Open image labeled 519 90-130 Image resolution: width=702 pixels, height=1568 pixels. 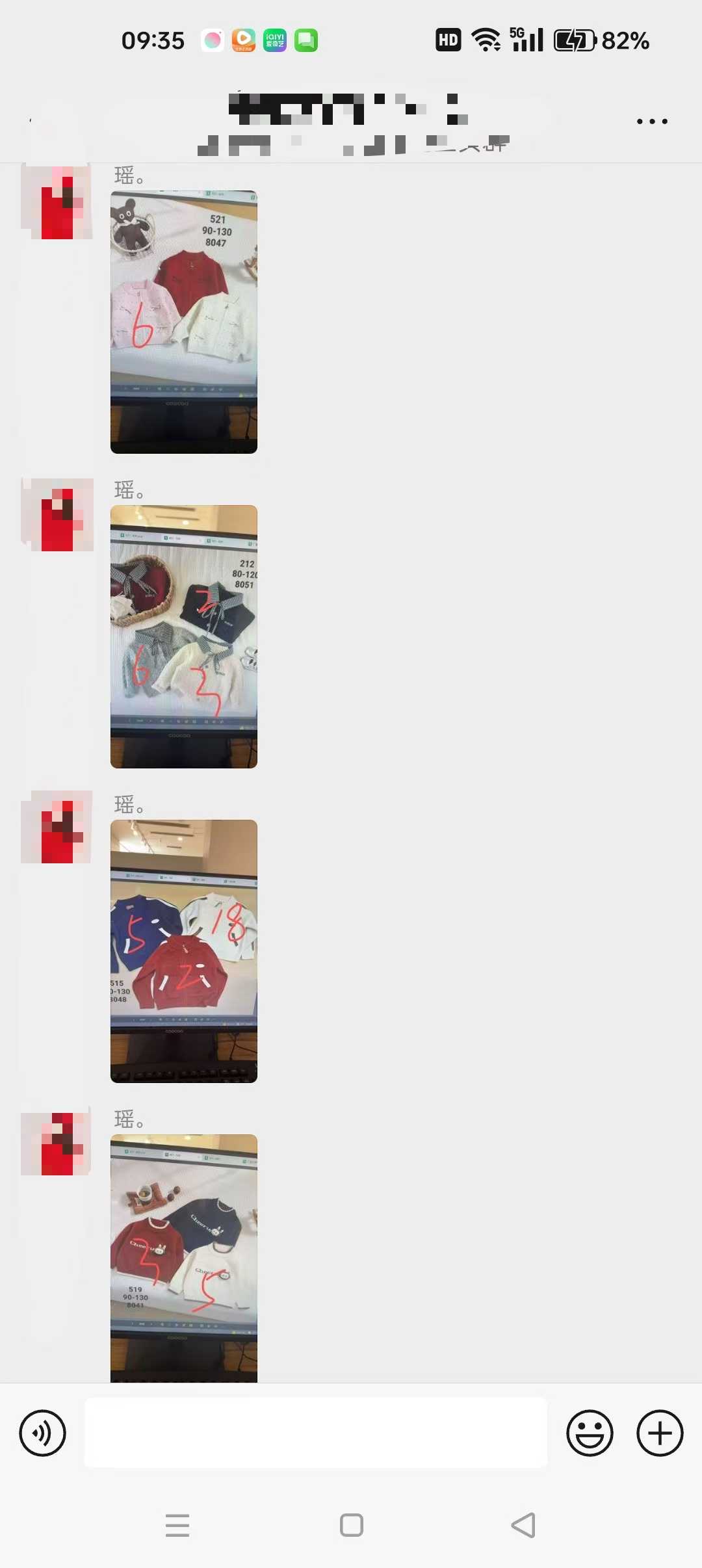pos(184,1258)
